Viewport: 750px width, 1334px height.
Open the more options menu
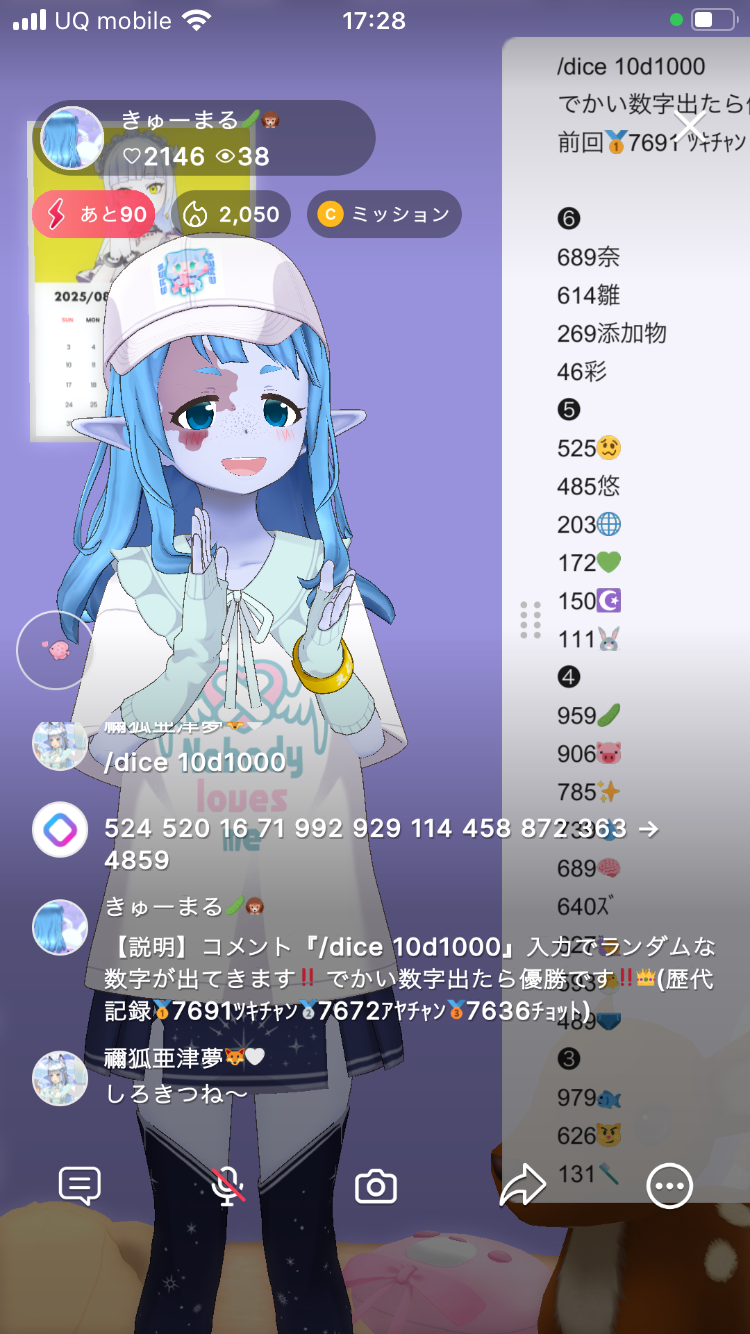coord(669,1186)
